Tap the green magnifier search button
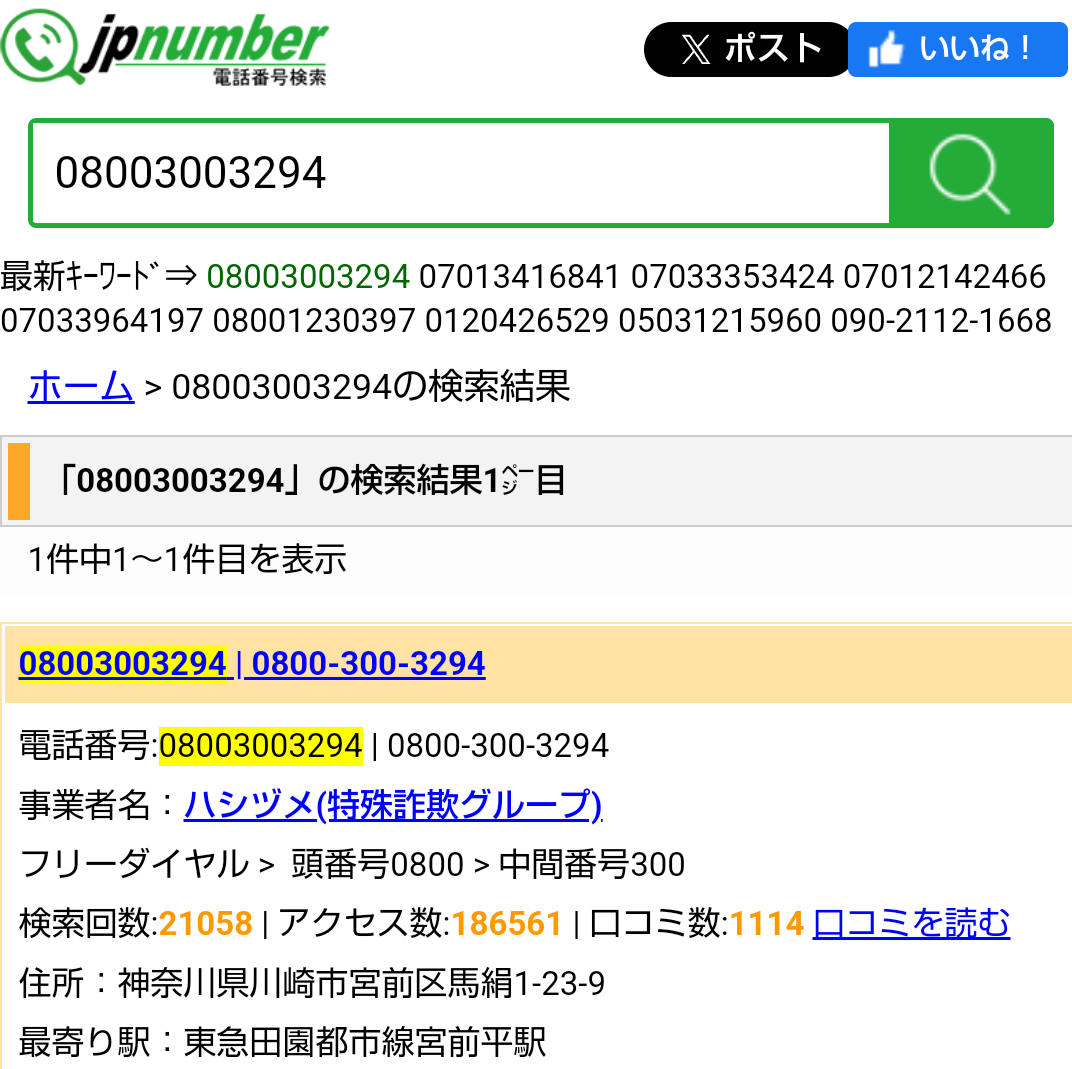The image size is (1072, 1069). (970, 174)
